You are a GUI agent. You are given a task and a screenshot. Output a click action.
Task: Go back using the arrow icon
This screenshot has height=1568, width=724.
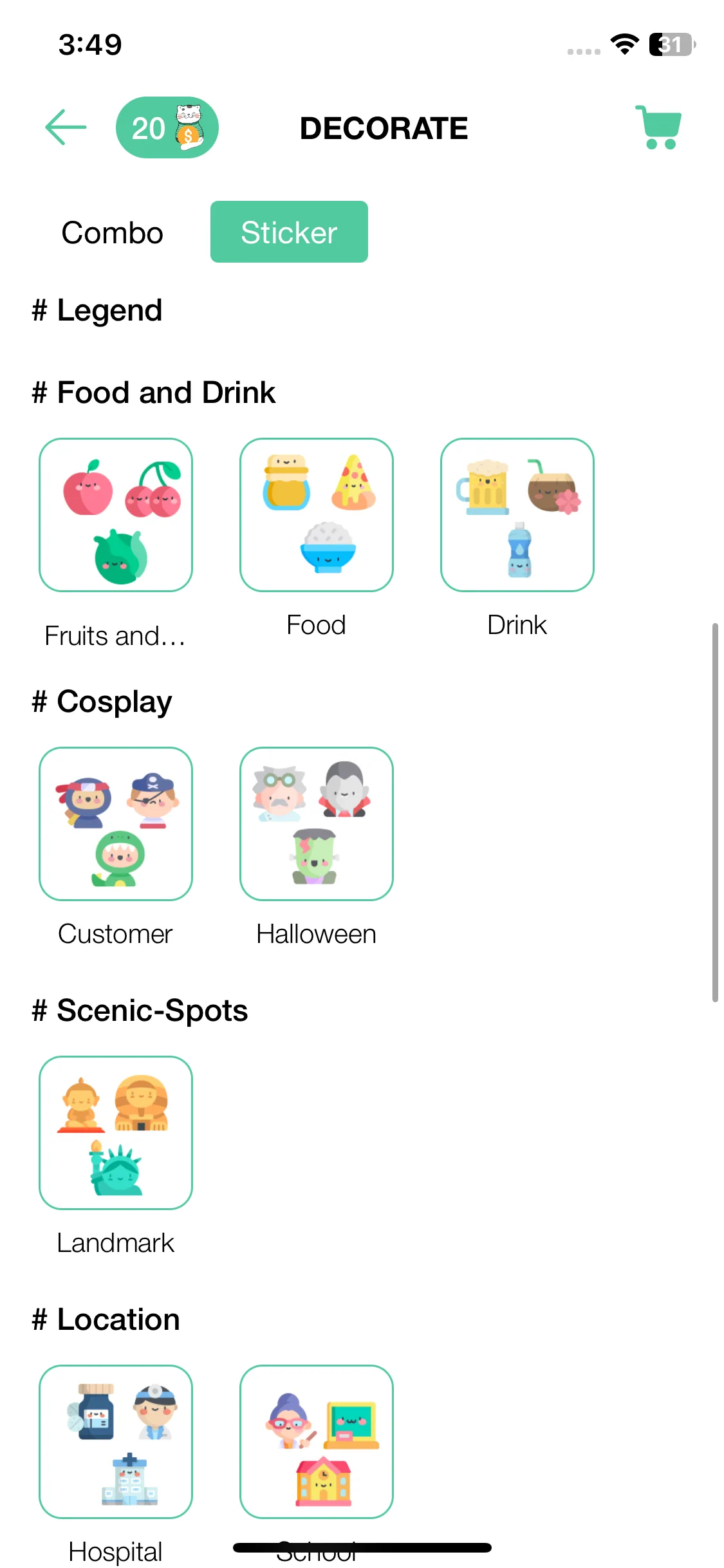pyautogui.click(x=66, y=127)
